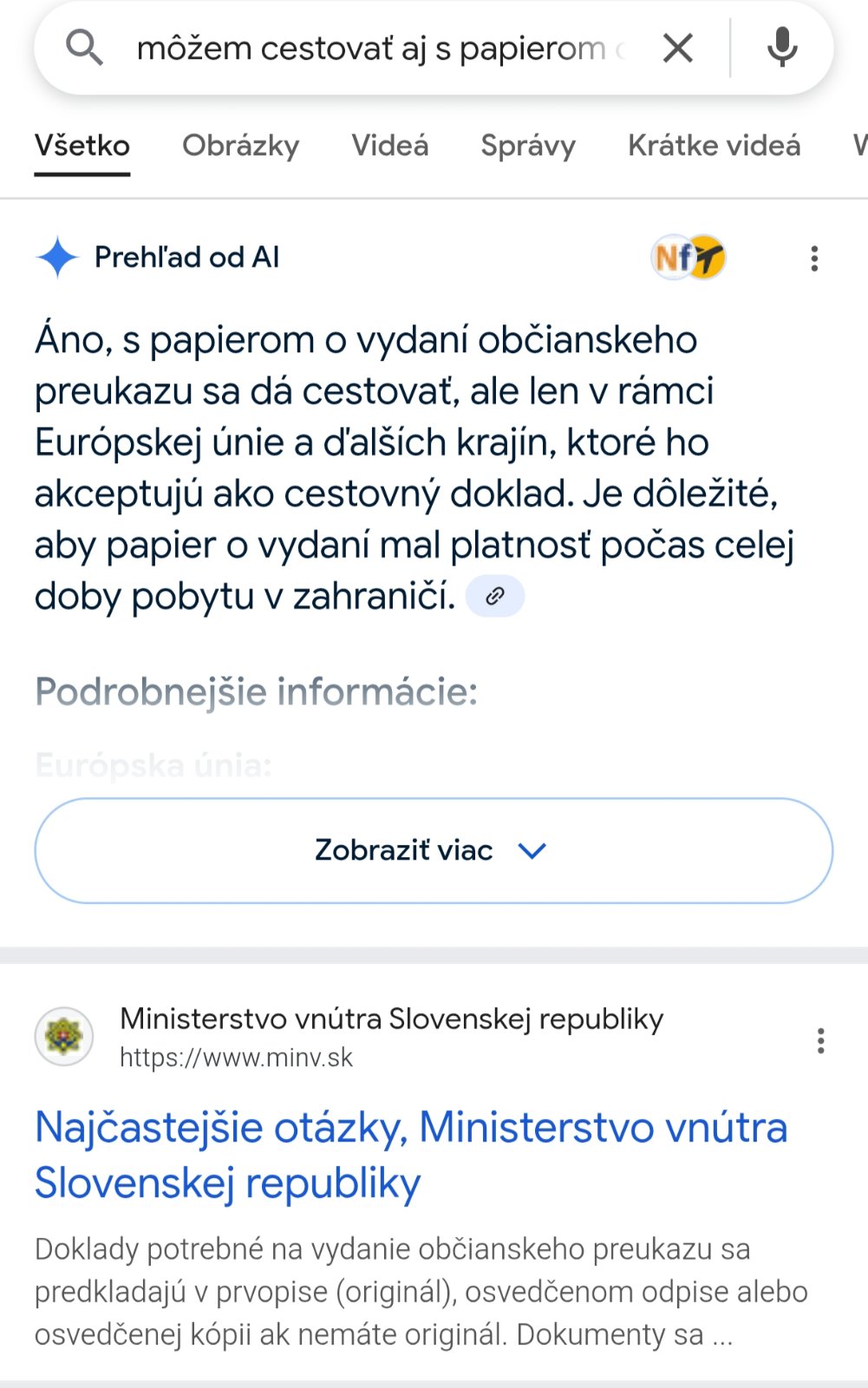This screenshot has height=1388, width=868.
Task: Open the source link chip after zahraničí
Action: [x=495, y=596]
